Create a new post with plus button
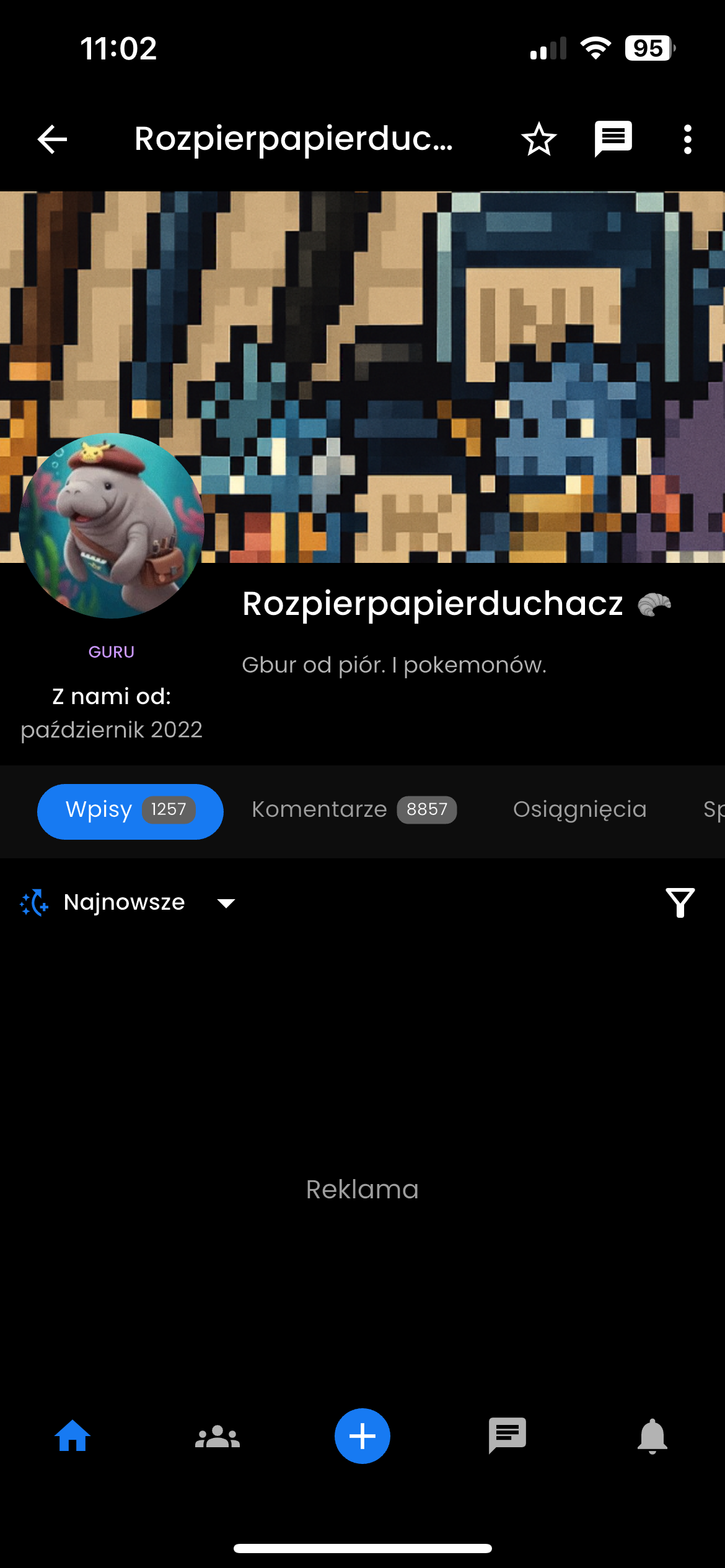This screenshot has width=725, height=1568. coord(362,1435)
